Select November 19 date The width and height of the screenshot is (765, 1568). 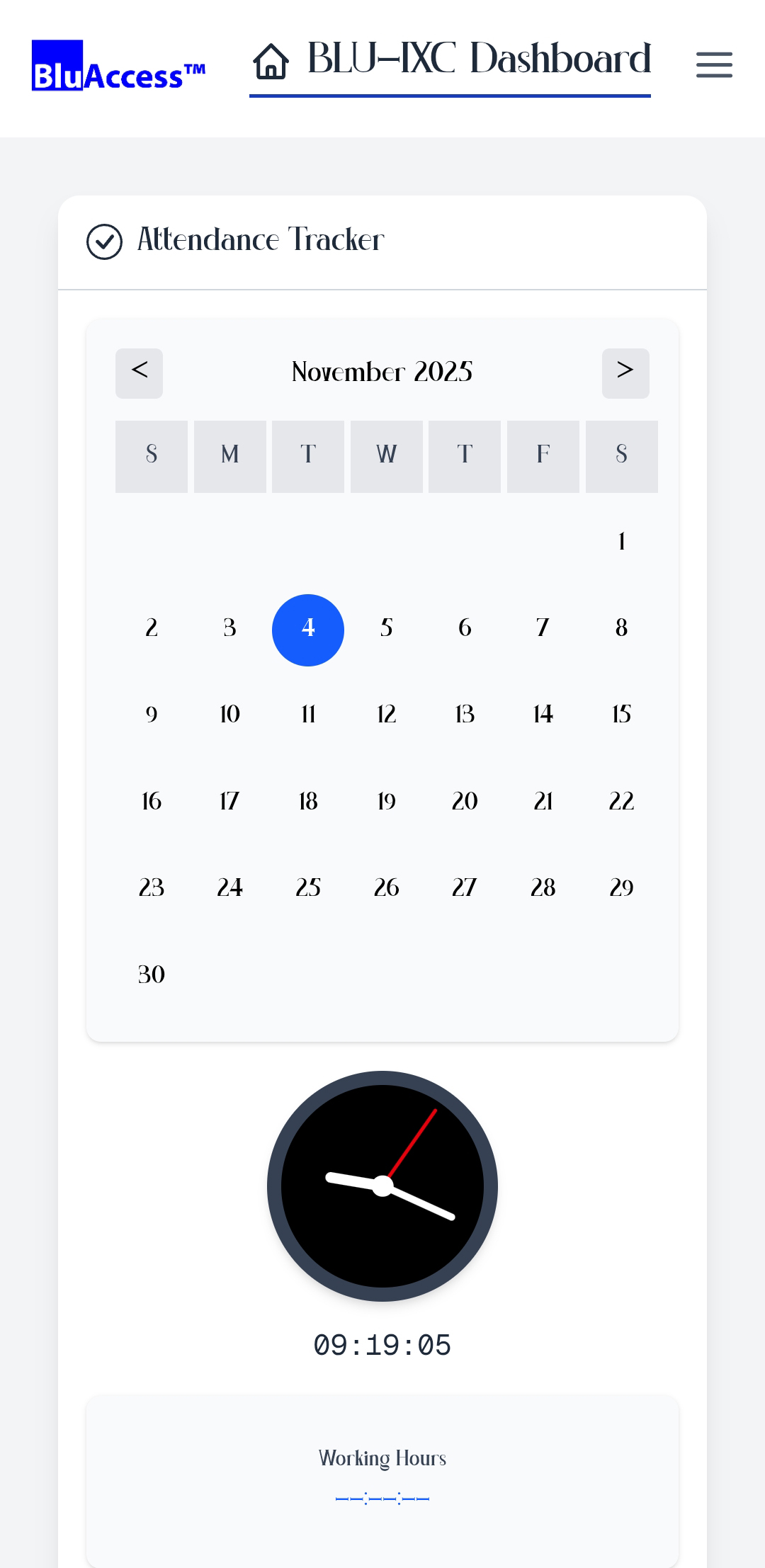click(x=386, y=802)
